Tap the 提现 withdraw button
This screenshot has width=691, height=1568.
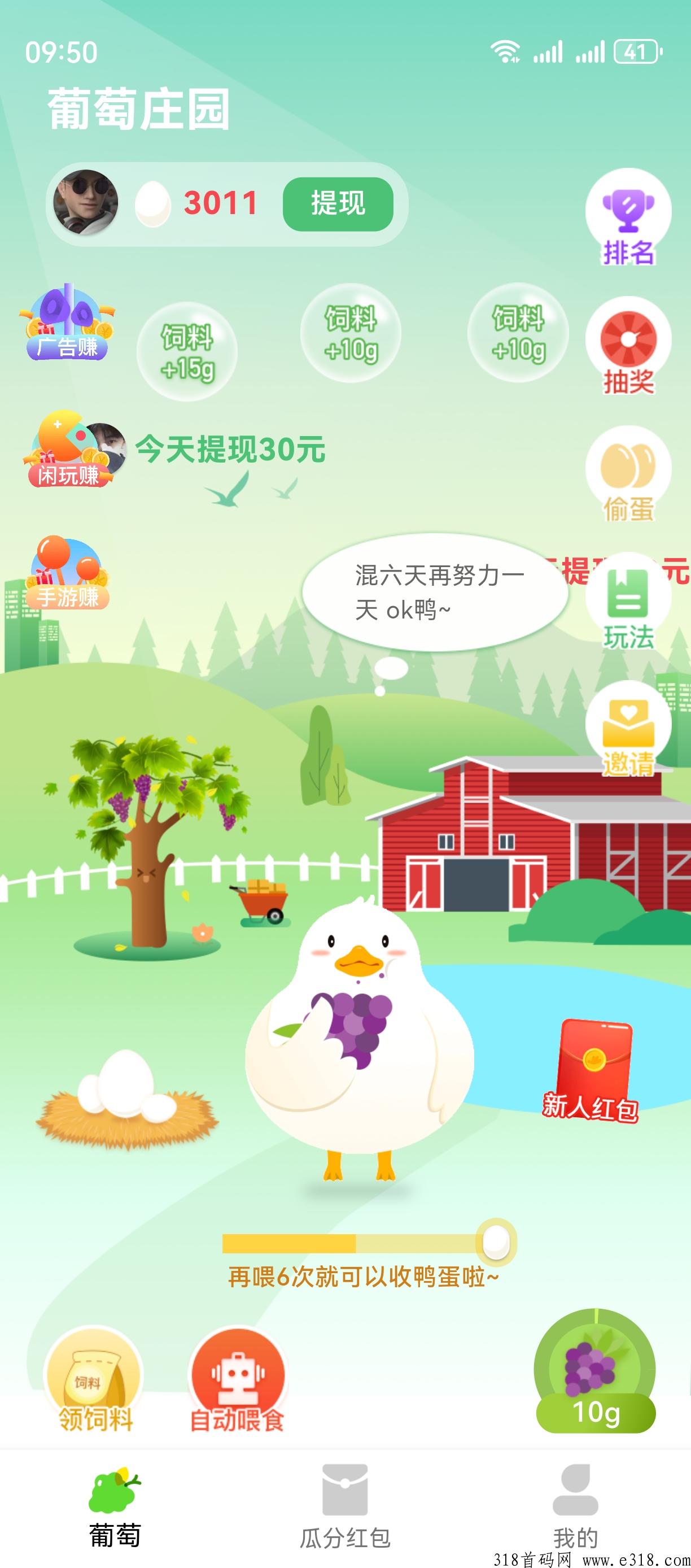338,204
